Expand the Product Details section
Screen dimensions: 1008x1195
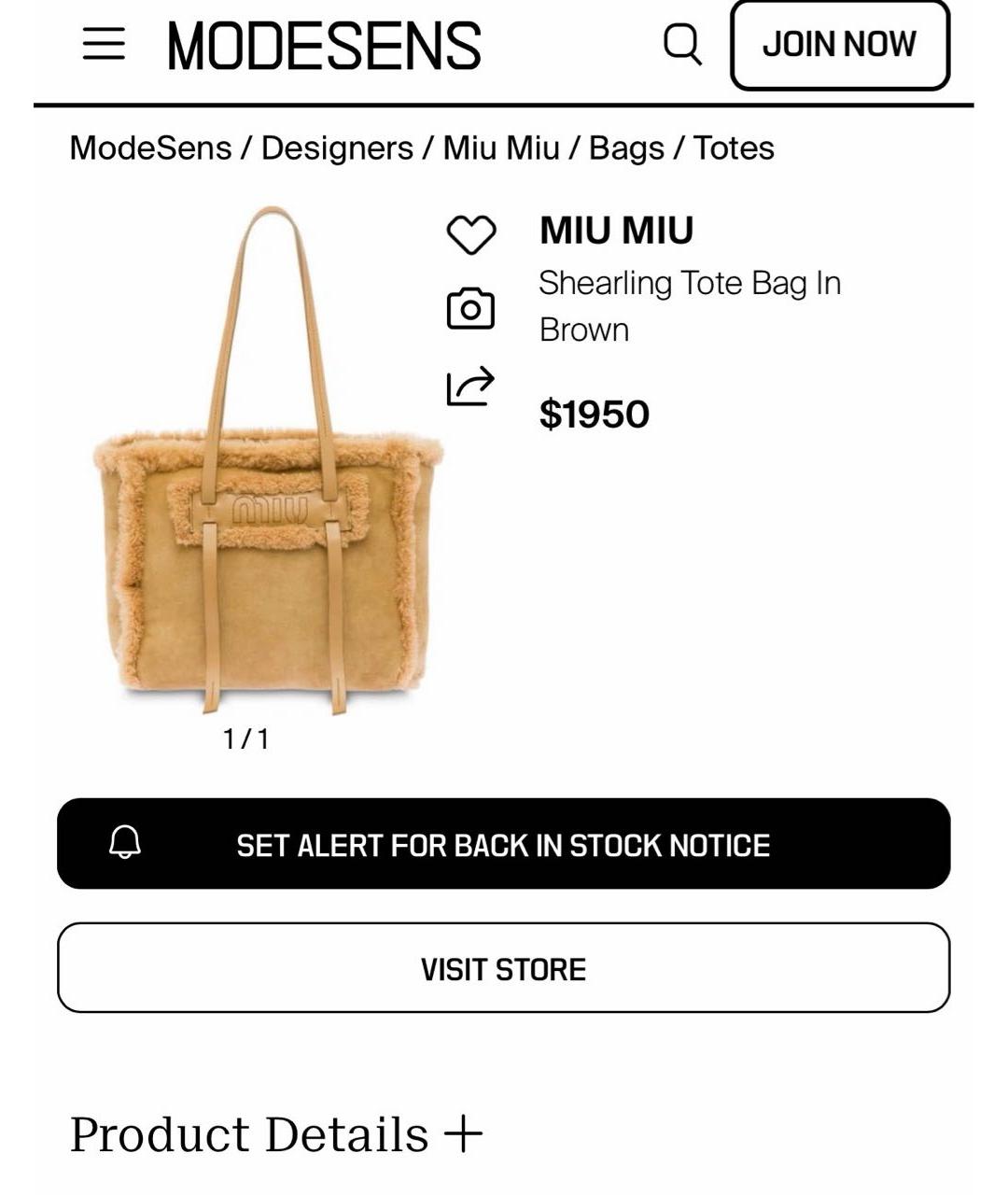[276, 1134]
